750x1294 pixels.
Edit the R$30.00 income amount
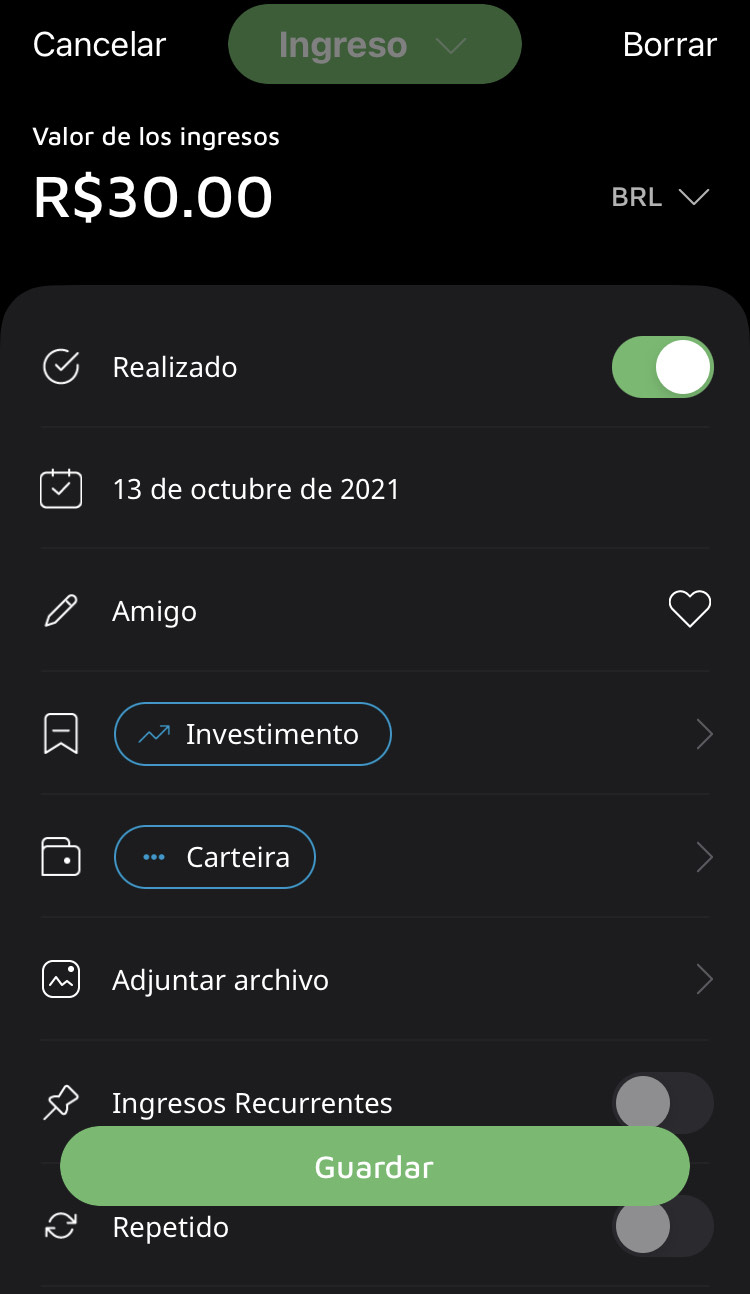(153, 197)
